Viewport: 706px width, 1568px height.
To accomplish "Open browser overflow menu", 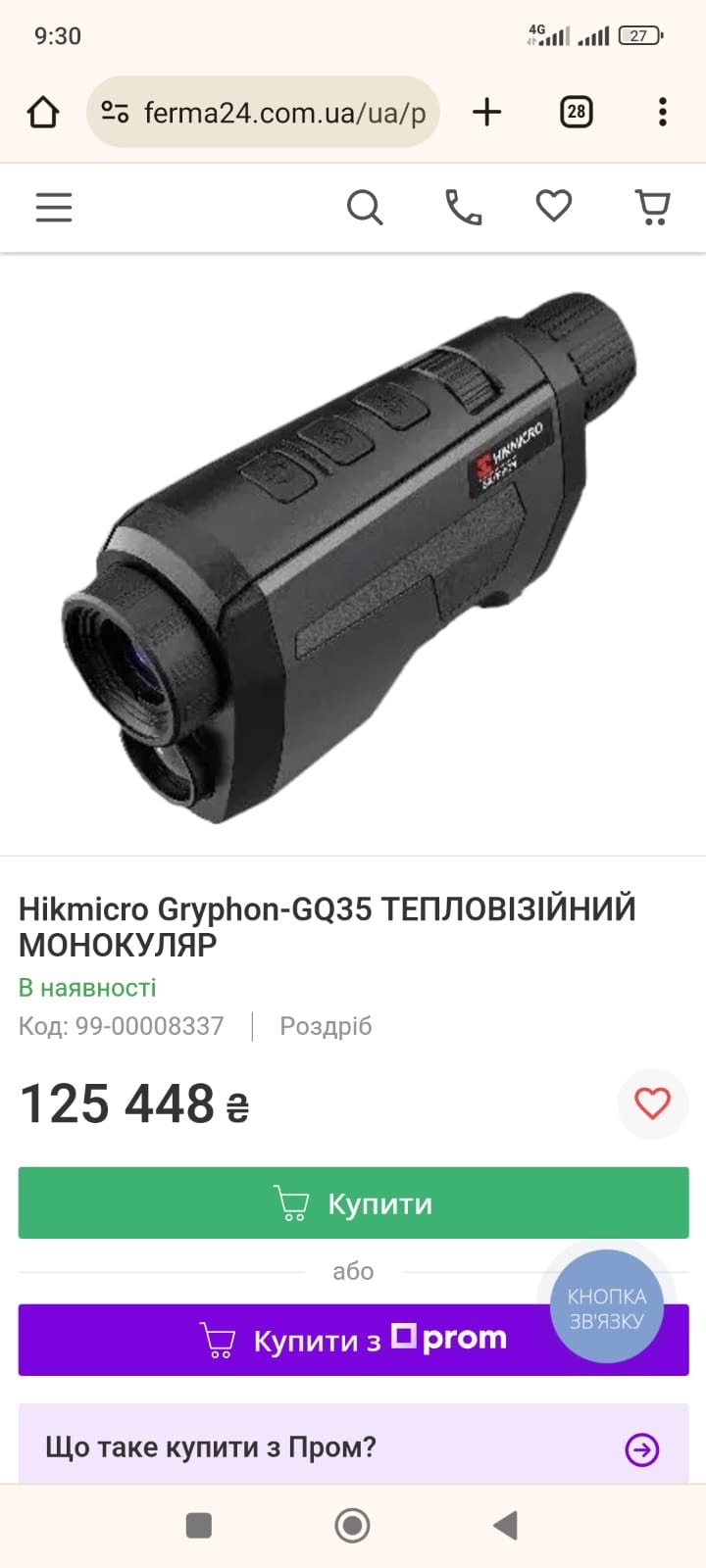I will point(663,113).
